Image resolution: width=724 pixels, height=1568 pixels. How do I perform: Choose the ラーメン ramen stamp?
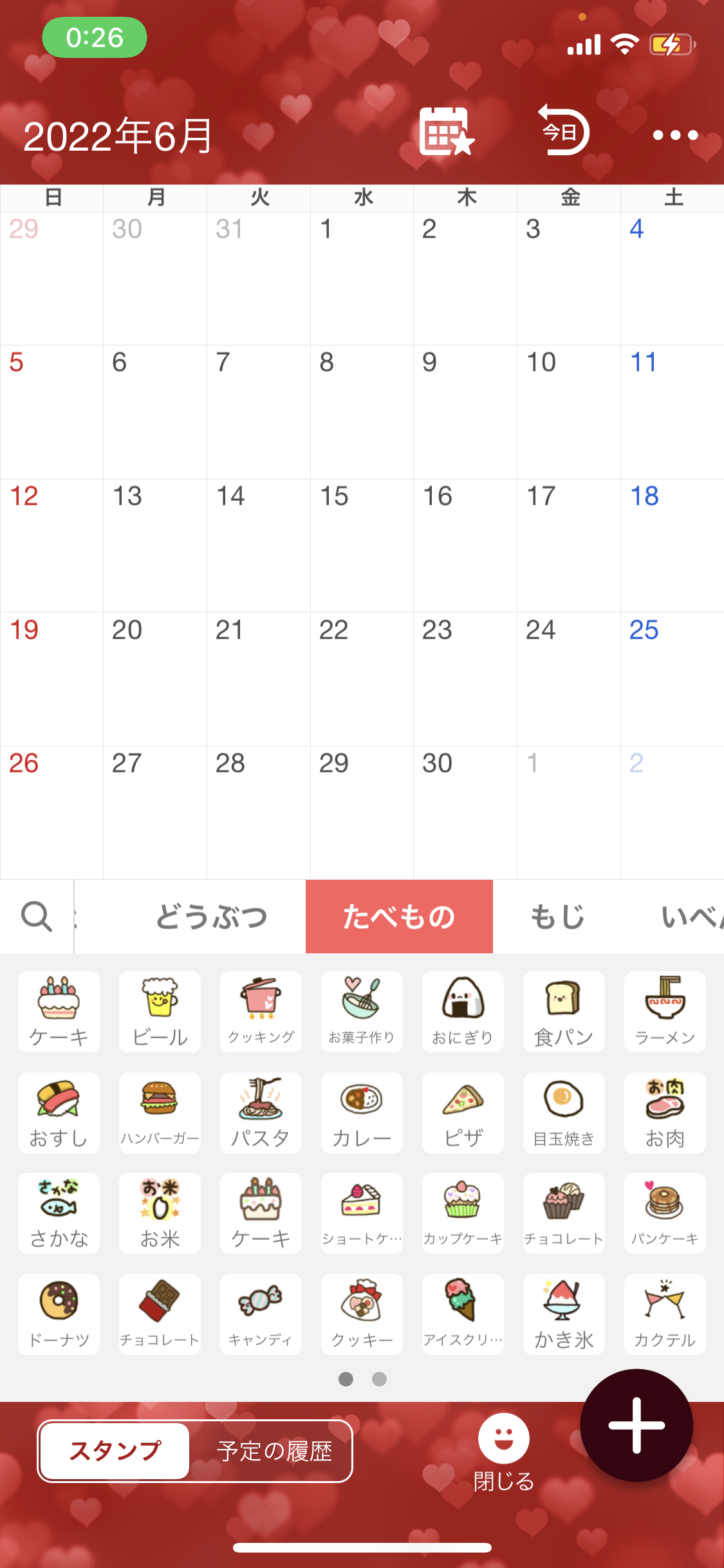click(665, 1011)
